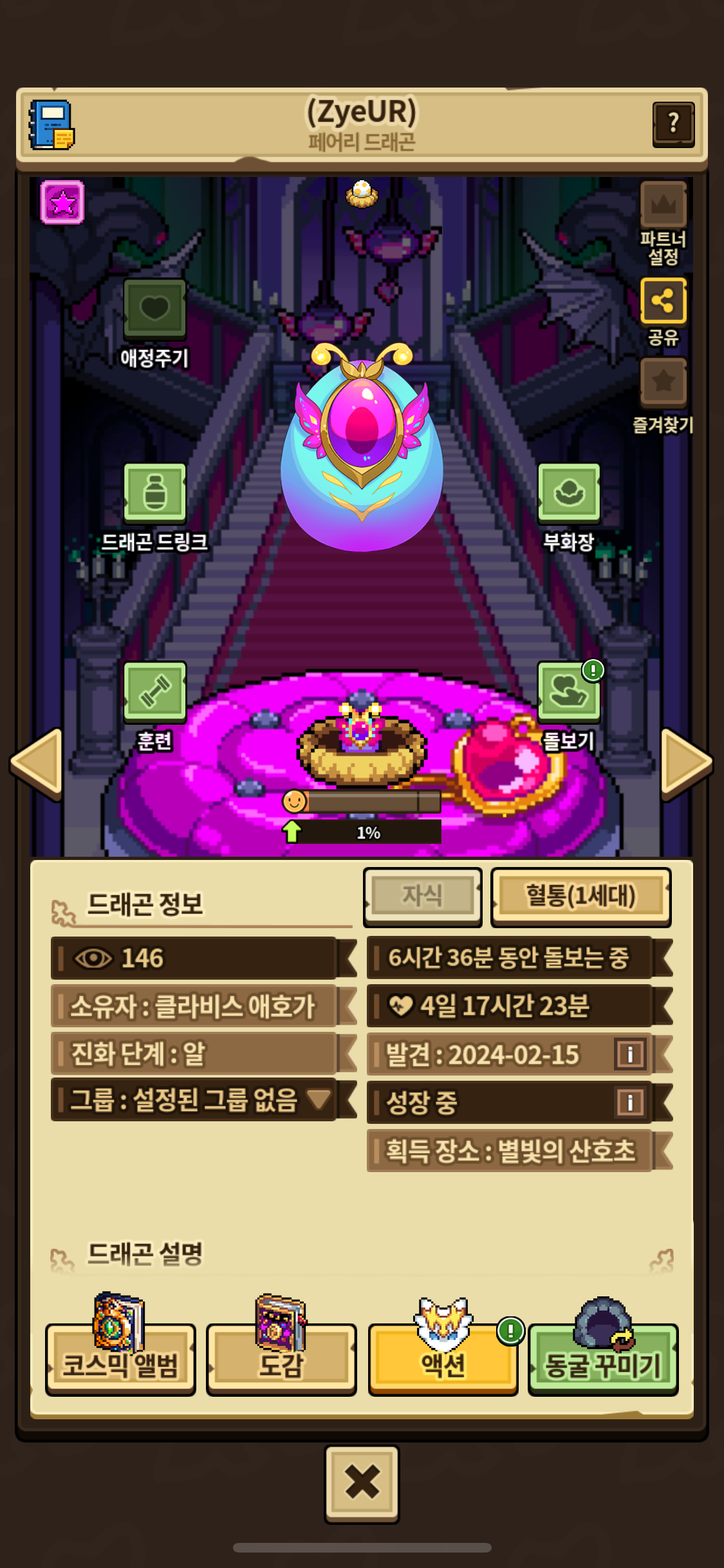Open 파트너 설정 crown button

pos(664,222)
